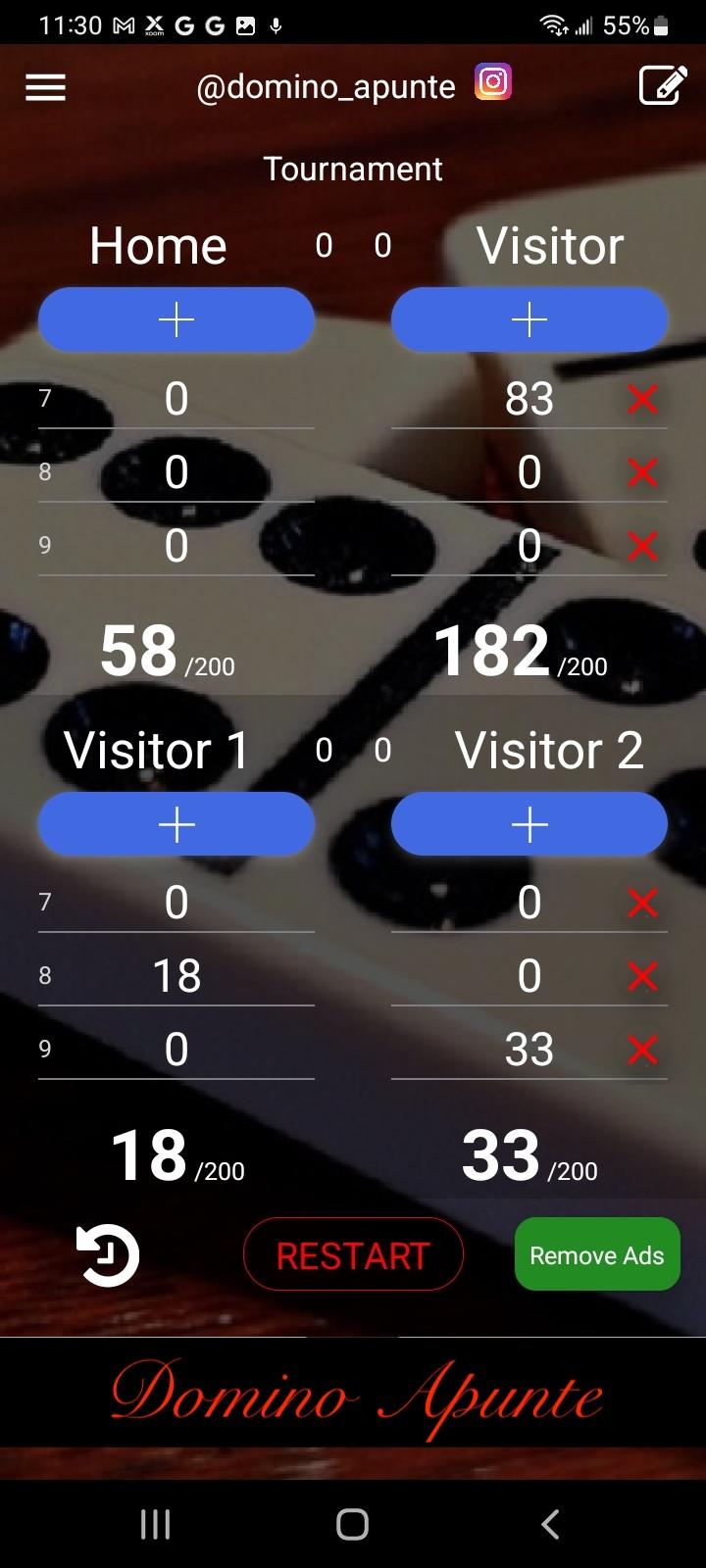Add points for Visitor team
The image size is (706, 1568).
tap(529, 319)
